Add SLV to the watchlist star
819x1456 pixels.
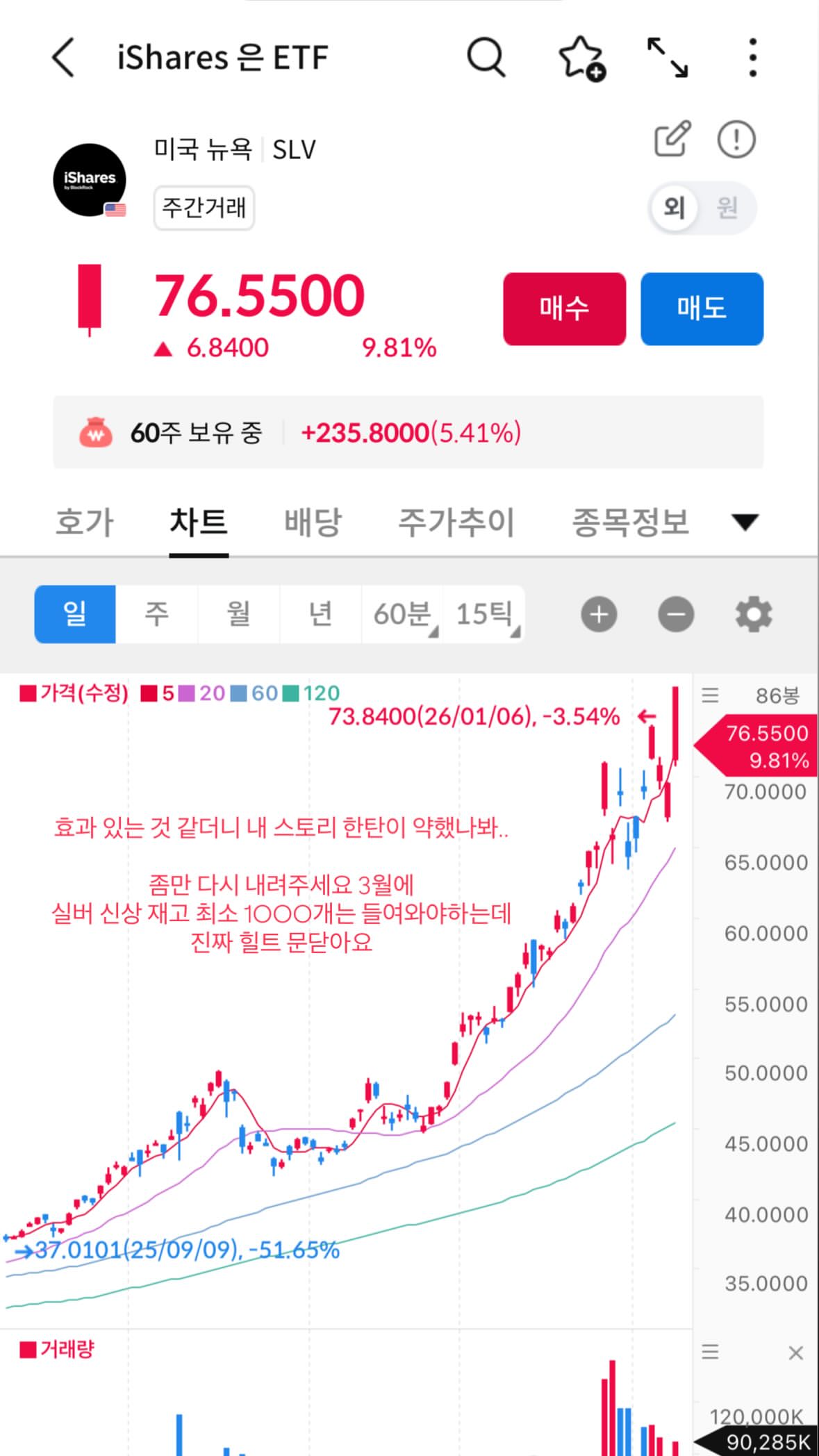pos(581,58)
